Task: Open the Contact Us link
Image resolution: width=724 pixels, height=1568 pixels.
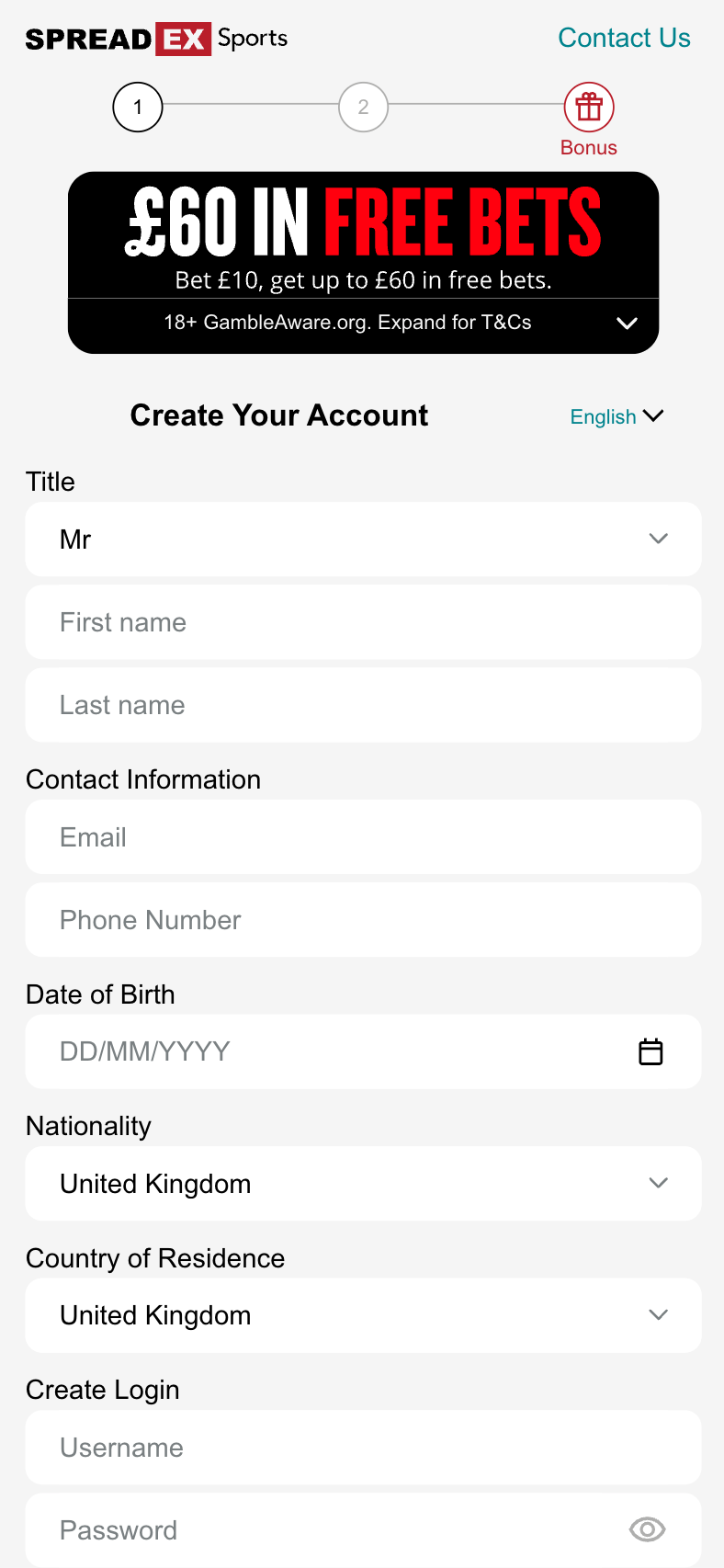Action: tap(624, 38)
